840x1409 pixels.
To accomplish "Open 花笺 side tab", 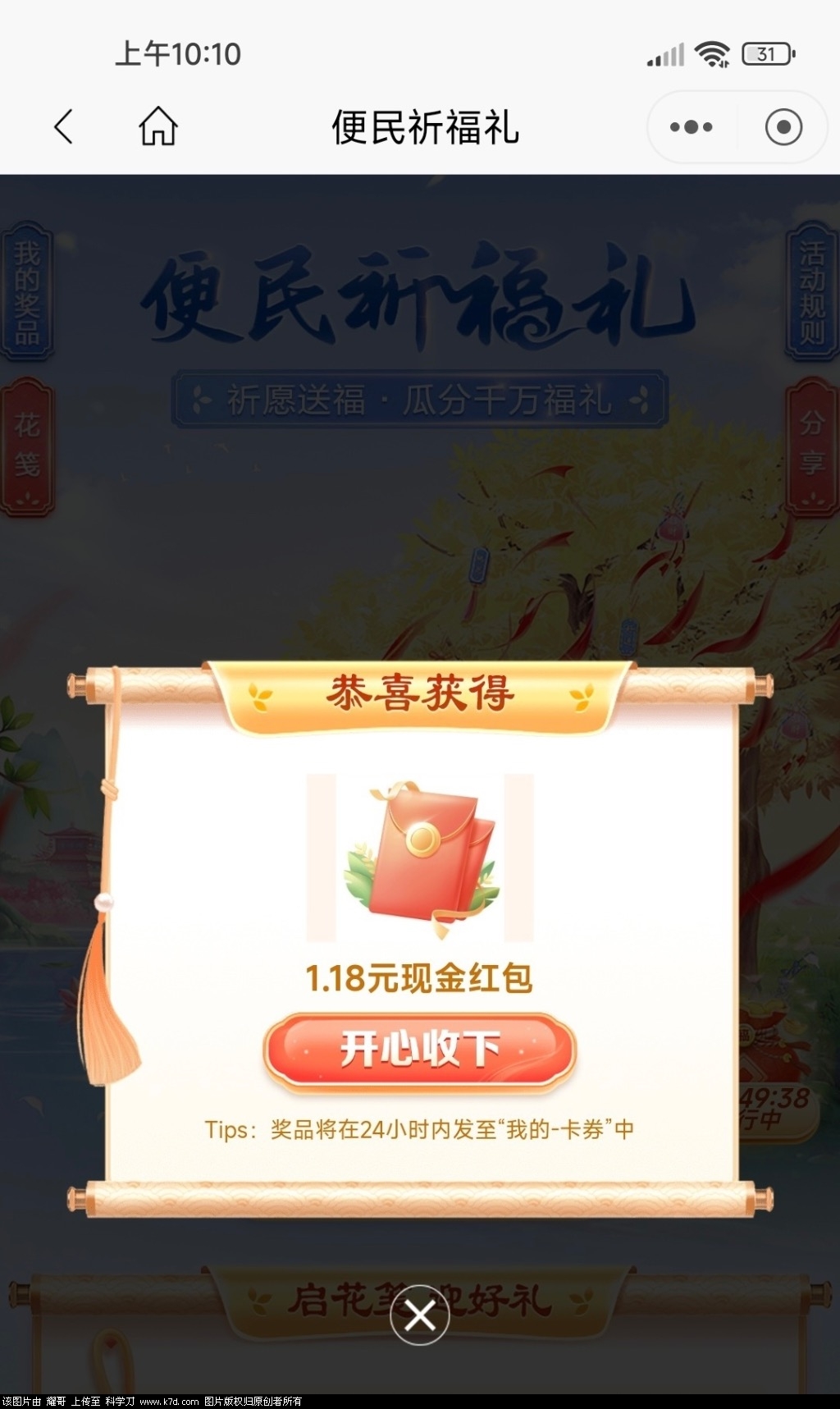I will point(27,446).
